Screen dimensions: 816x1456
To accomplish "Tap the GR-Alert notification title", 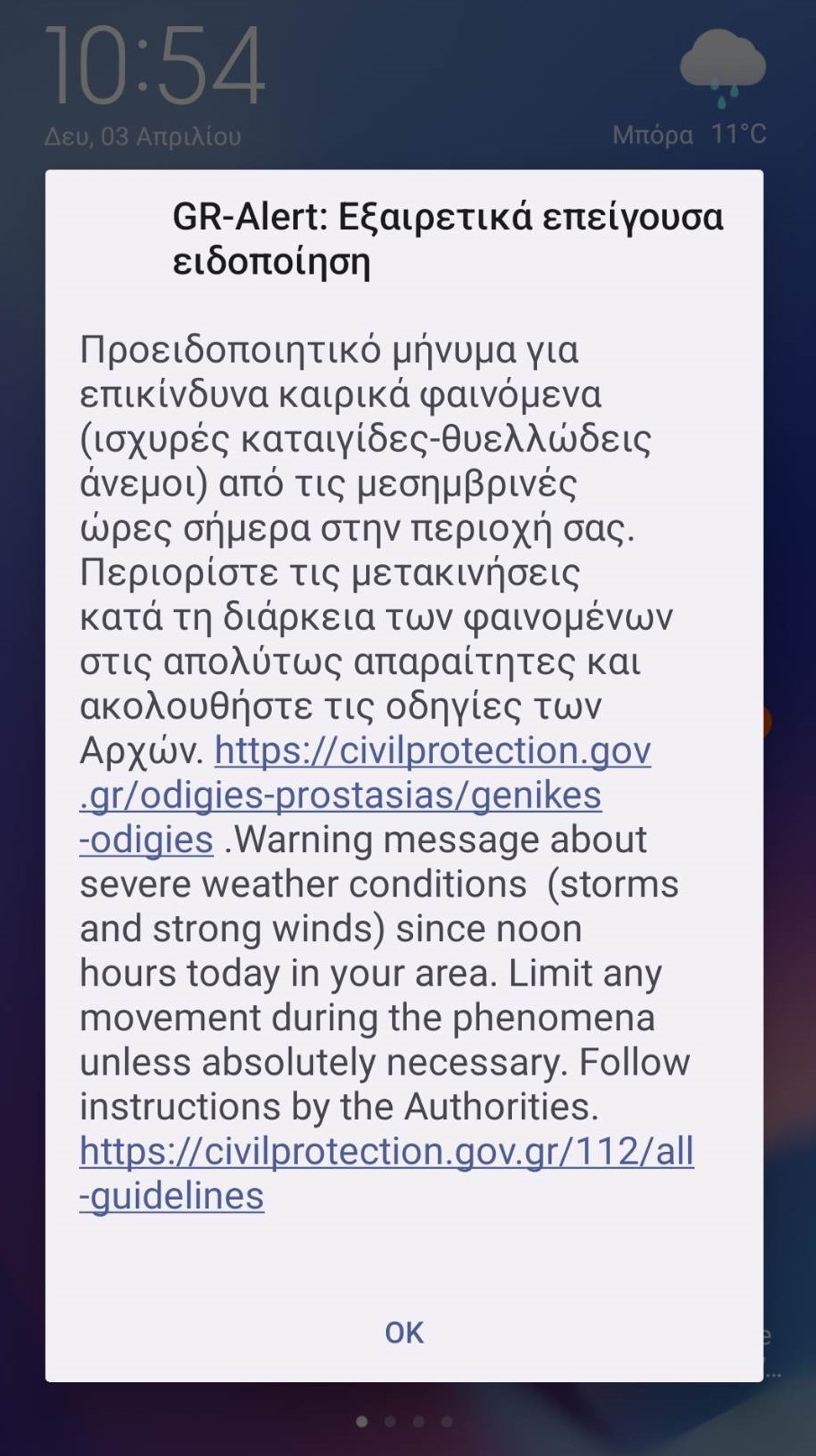I will click(x=447, y=218).
